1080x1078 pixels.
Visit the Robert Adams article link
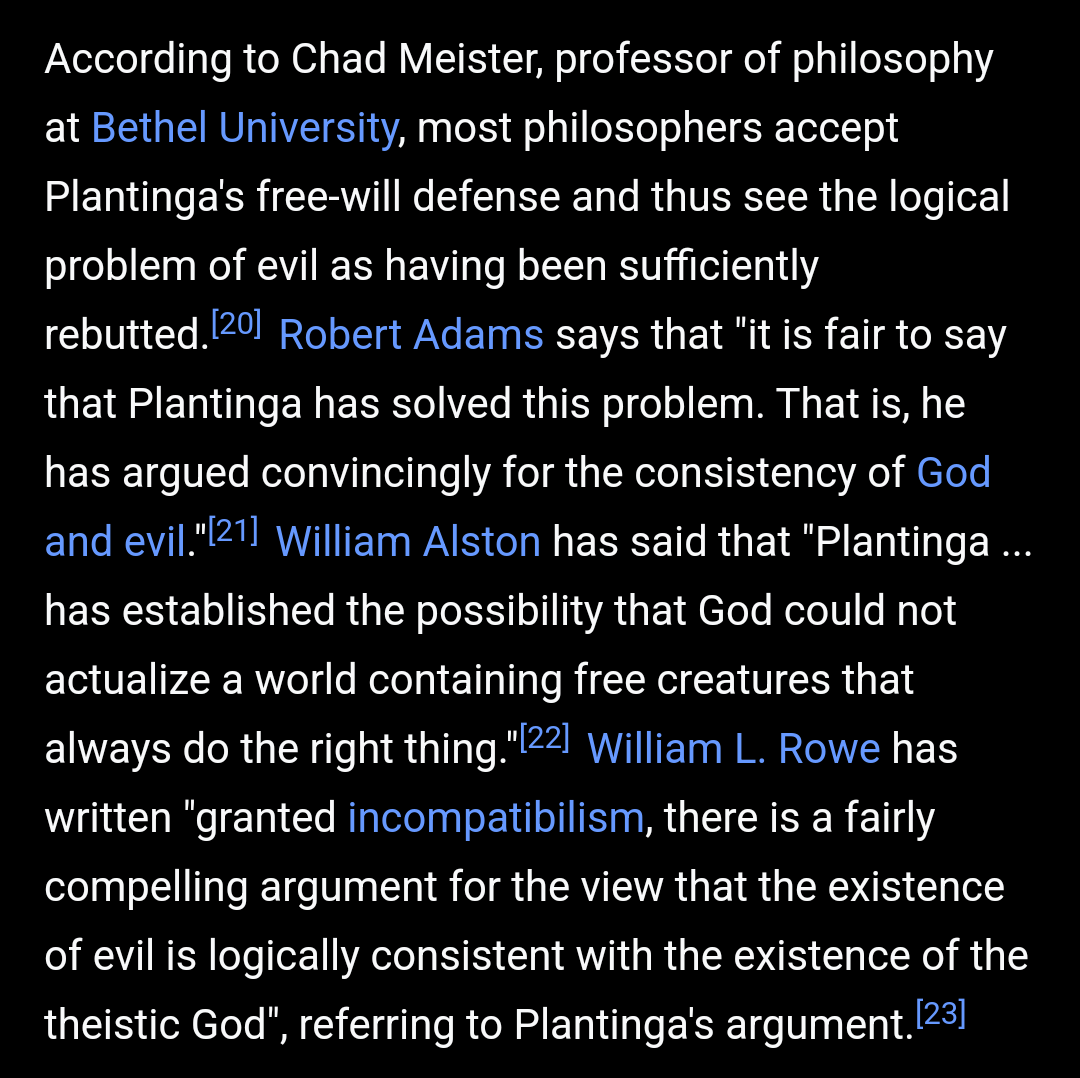coord(411,336)
